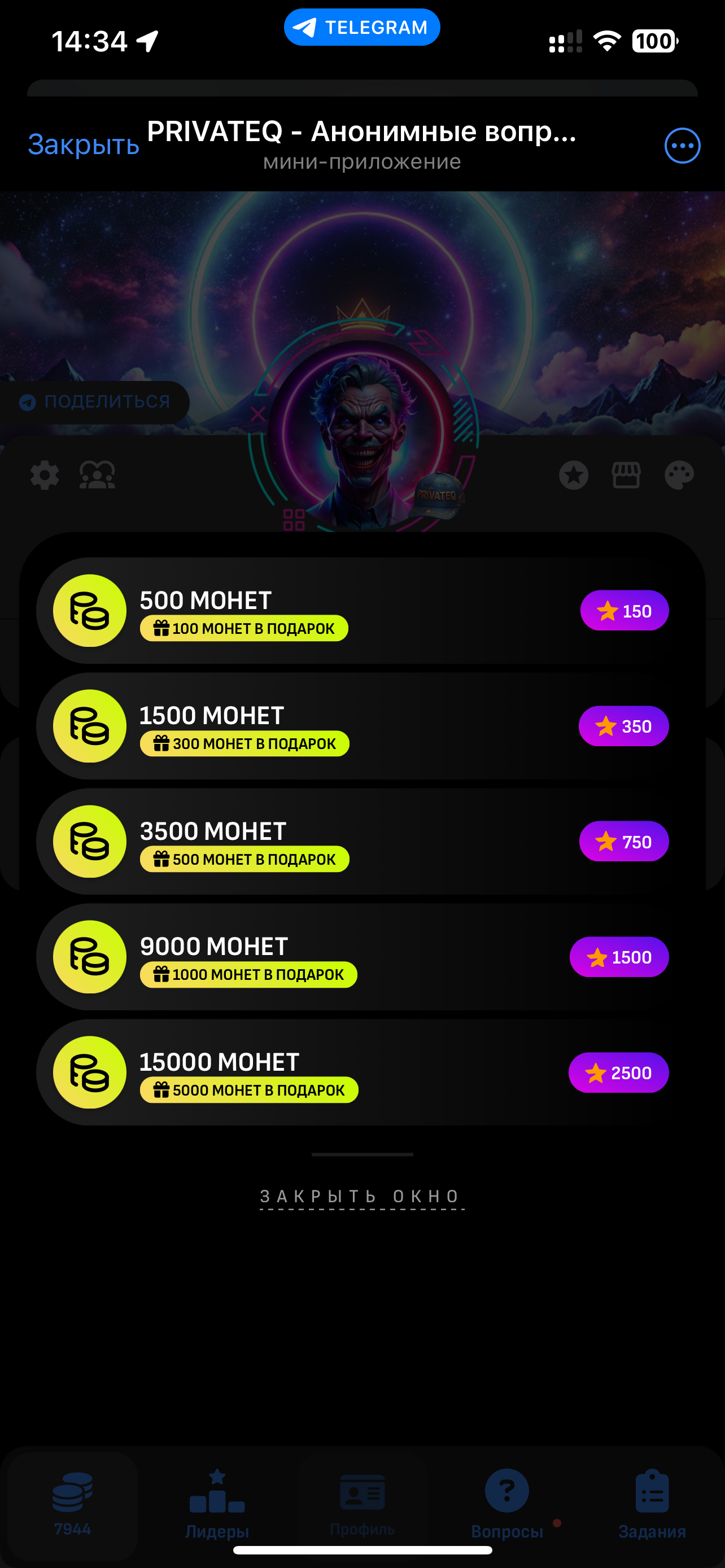The height and width of the screenshot is (1568, 725).
Task: Choose the 9000 монет pack for 1500 stars
Action: tap(619, 957)
